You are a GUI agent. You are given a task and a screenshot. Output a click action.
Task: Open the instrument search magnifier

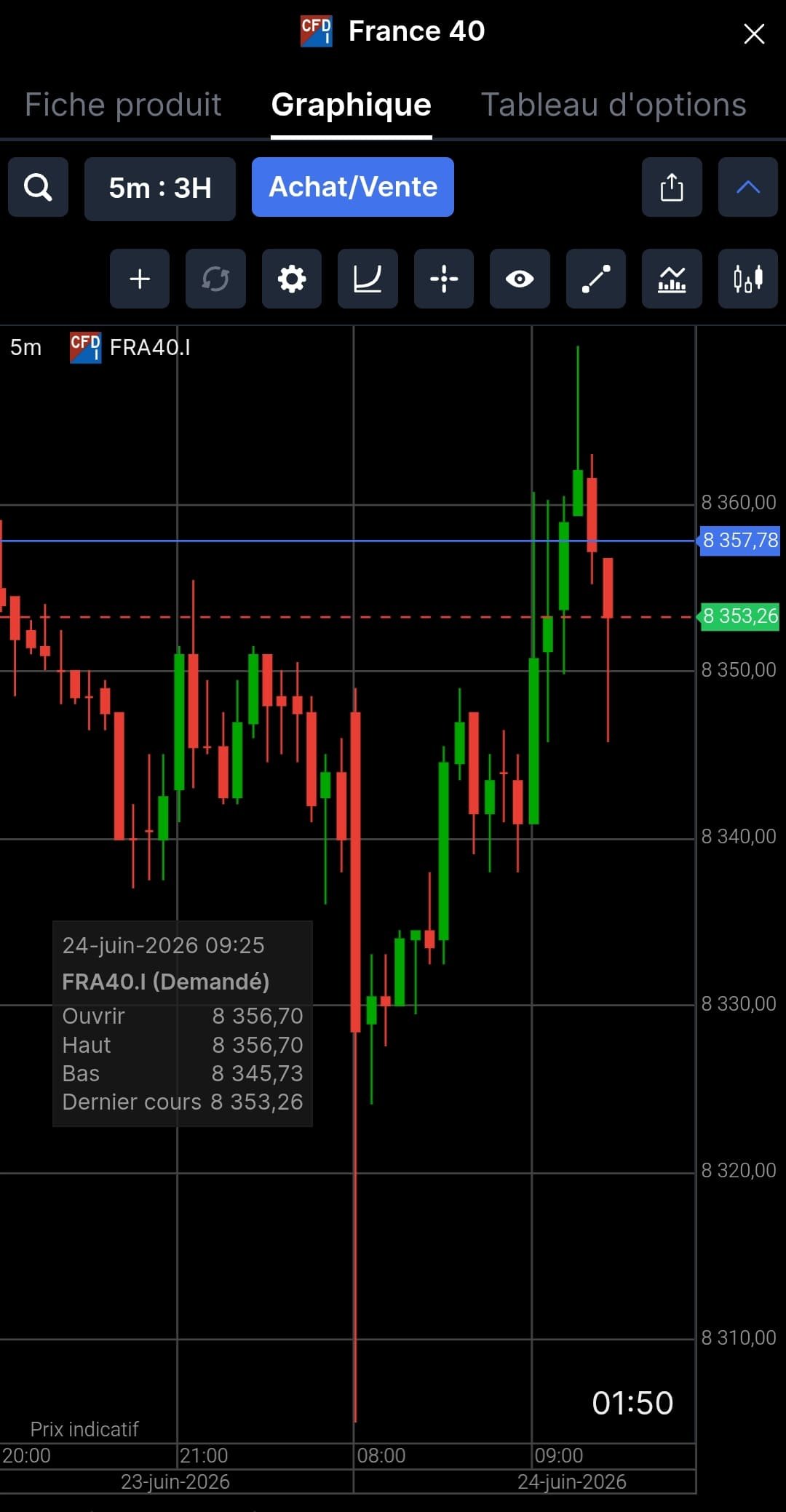38,187
